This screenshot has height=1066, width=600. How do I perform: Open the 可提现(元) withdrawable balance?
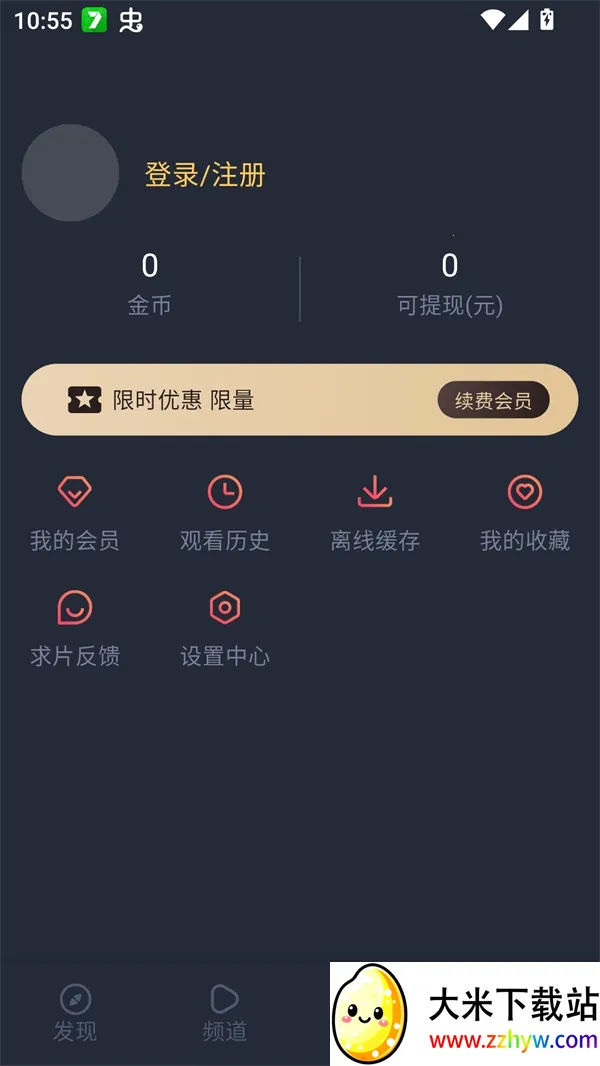pyautogui.click(x=450, y=283)
